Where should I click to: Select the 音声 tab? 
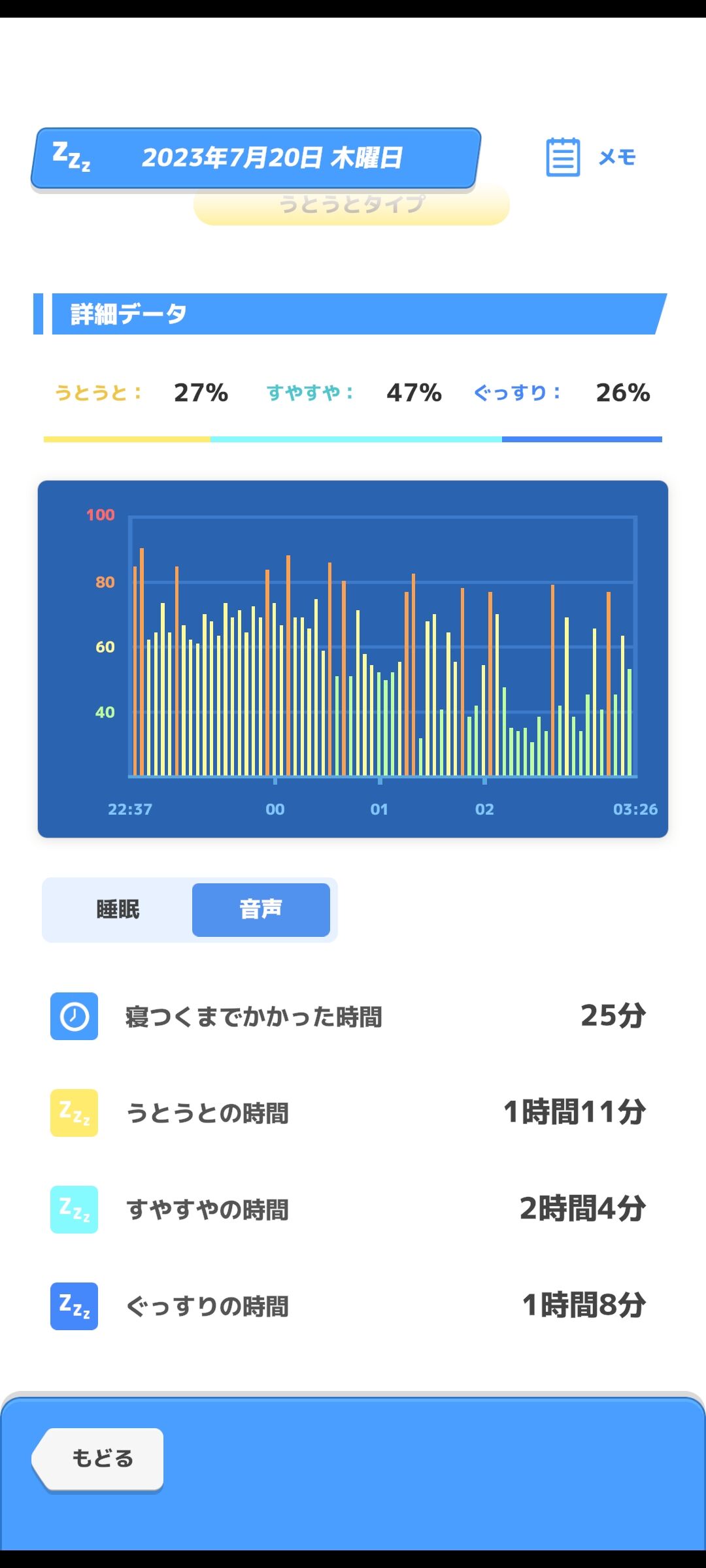click(261, 909)
